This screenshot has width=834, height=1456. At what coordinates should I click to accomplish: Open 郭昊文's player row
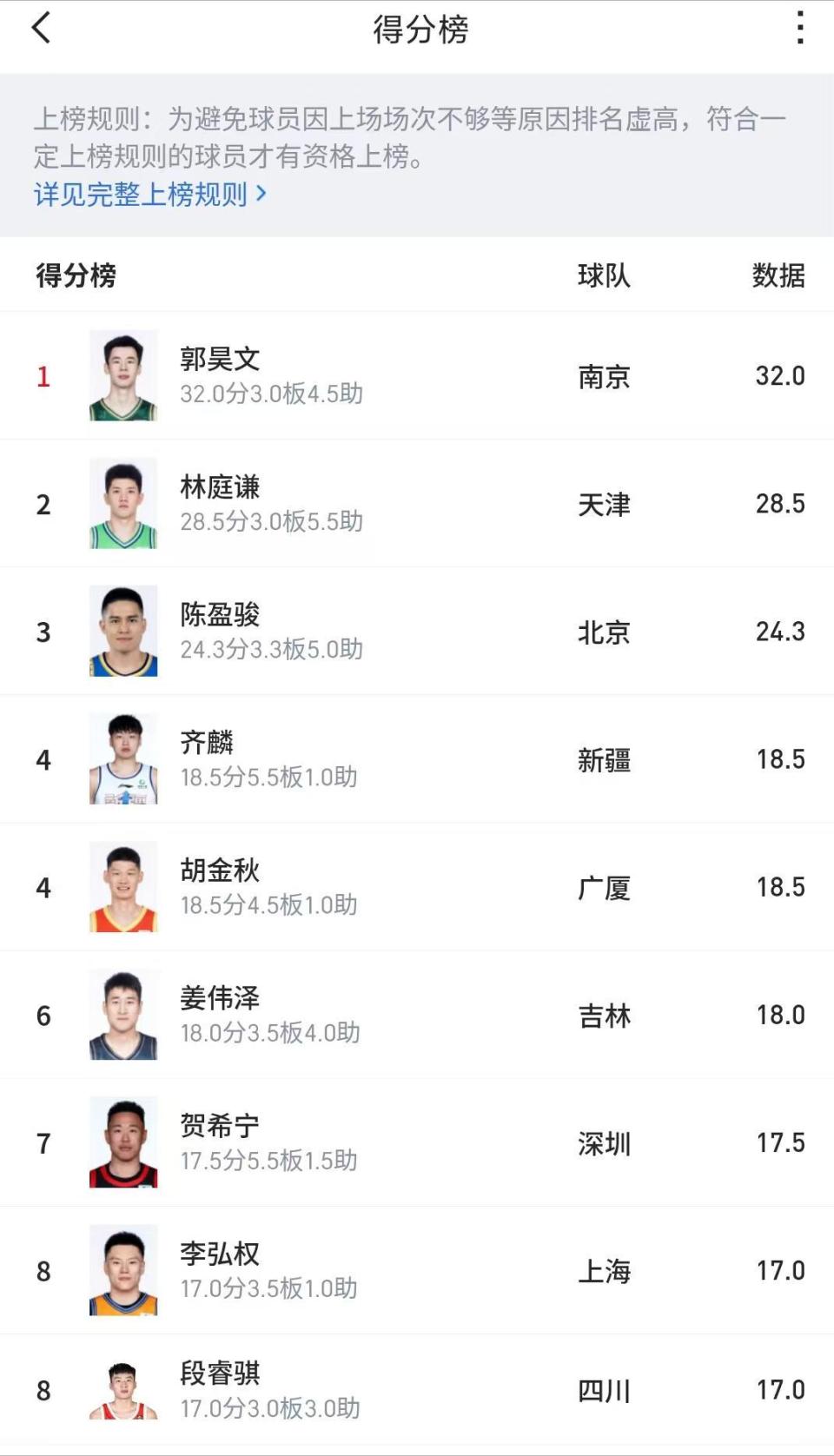[417, 375]
